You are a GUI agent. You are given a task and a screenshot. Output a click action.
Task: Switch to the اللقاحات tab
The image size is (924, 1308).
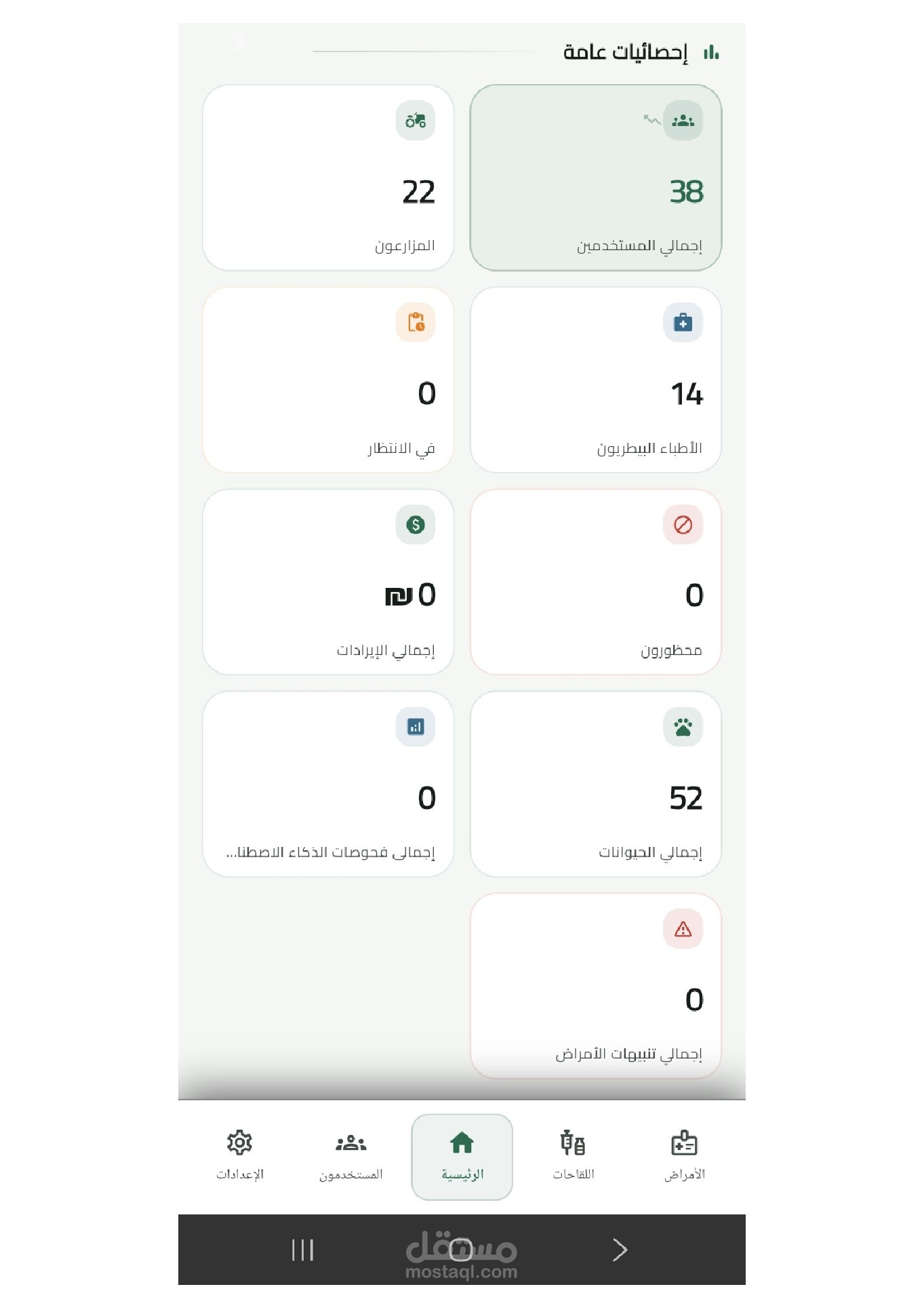coord(573,1156)
